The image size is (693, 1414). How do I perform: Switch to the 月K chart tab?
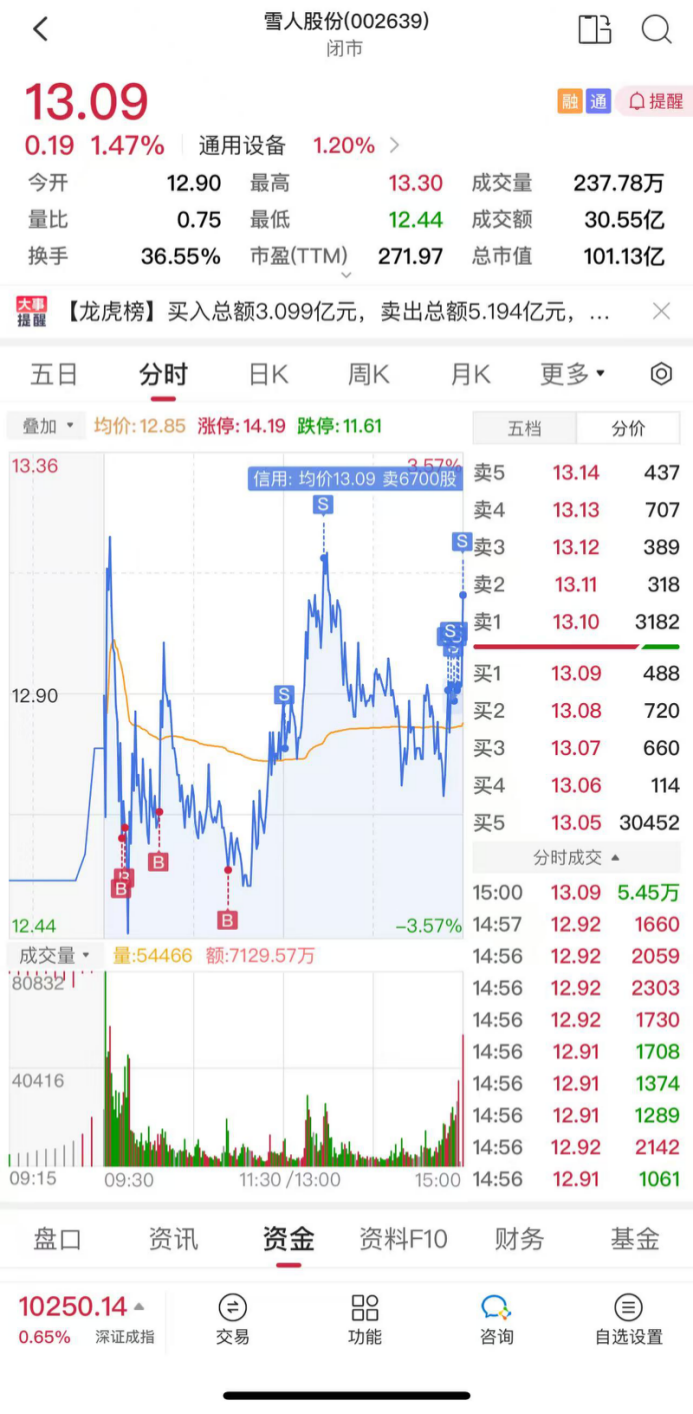click(470, 375)
